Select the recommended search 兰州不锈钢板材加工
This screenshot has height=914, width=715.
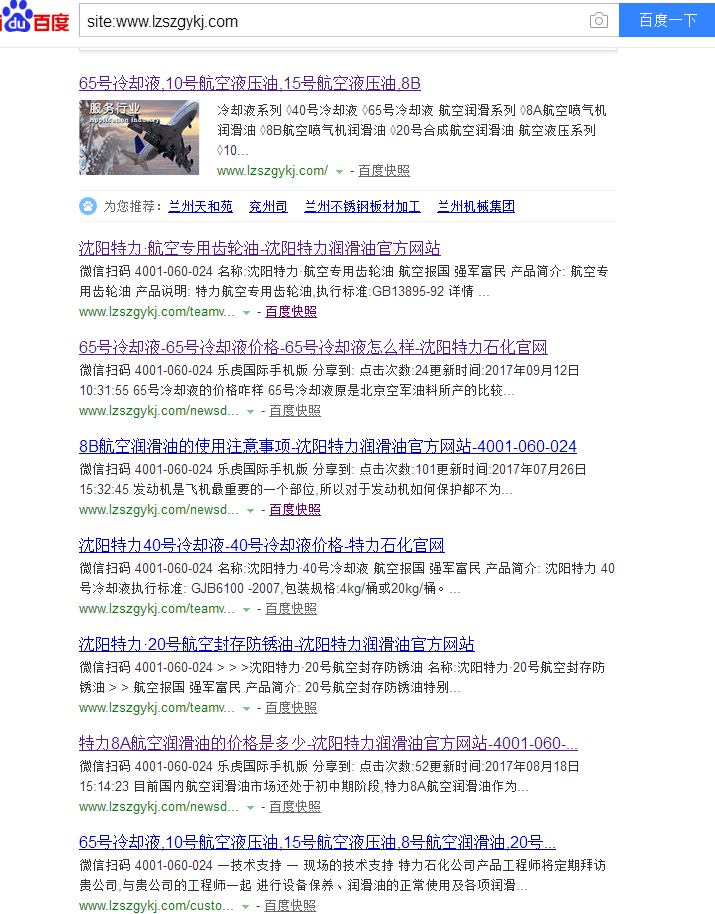coord(362,206)
